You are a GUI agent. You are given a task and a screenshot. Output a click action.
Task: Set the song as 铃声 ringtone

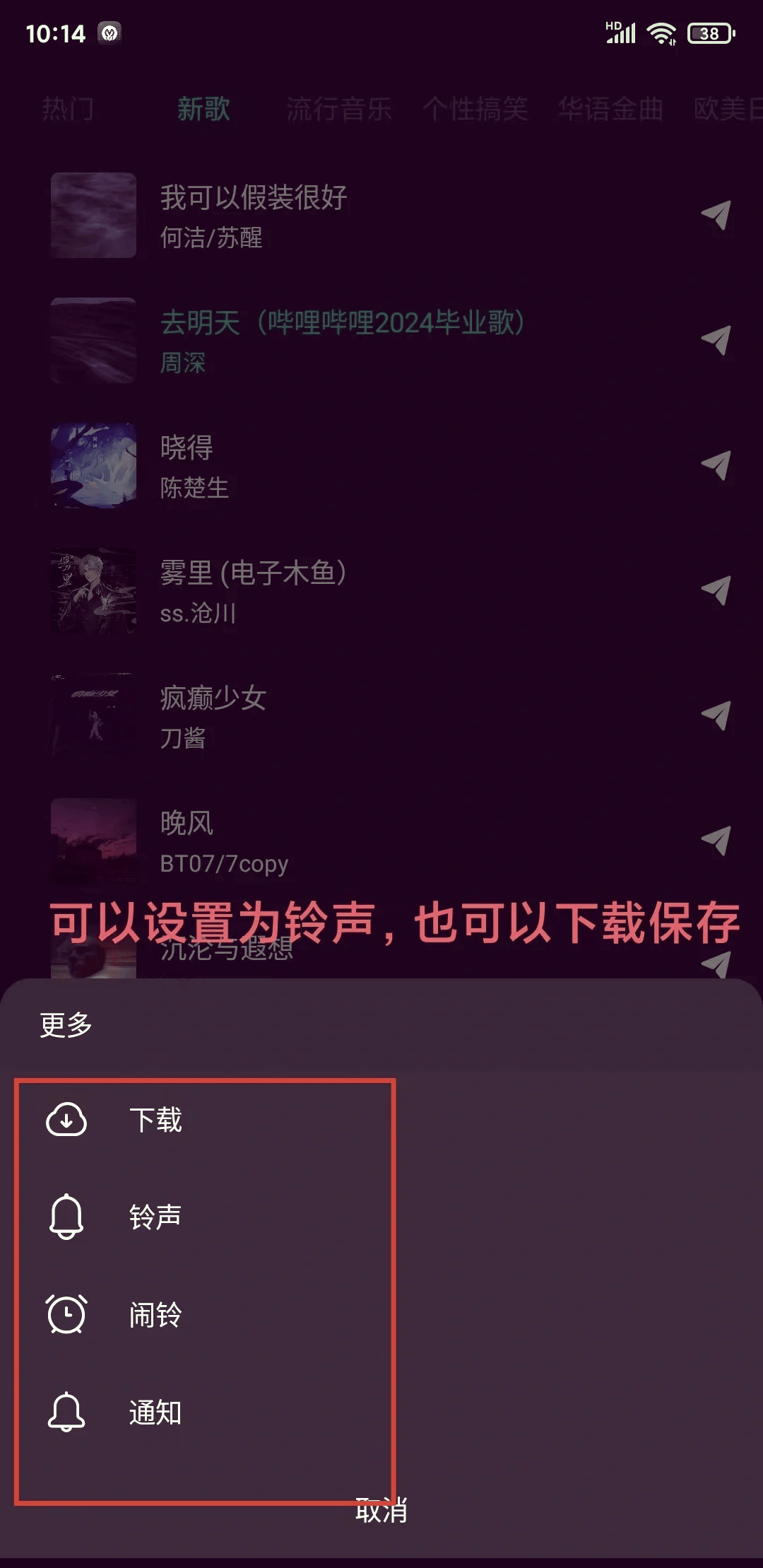[x=155, y=1217]
